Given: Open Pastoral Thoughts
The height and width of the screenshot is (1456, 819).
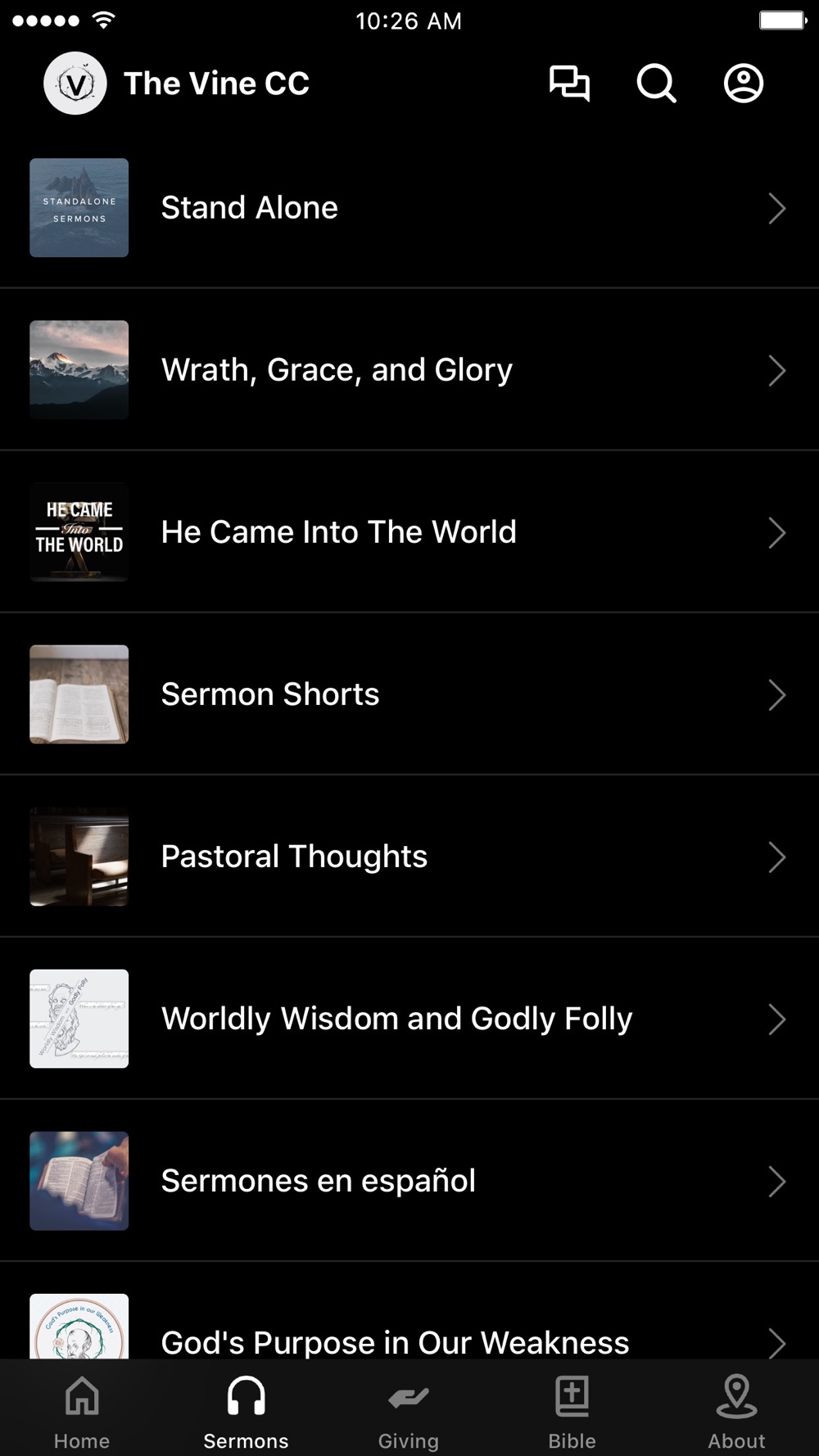Looking at the screenshot, I should (409, 857).
